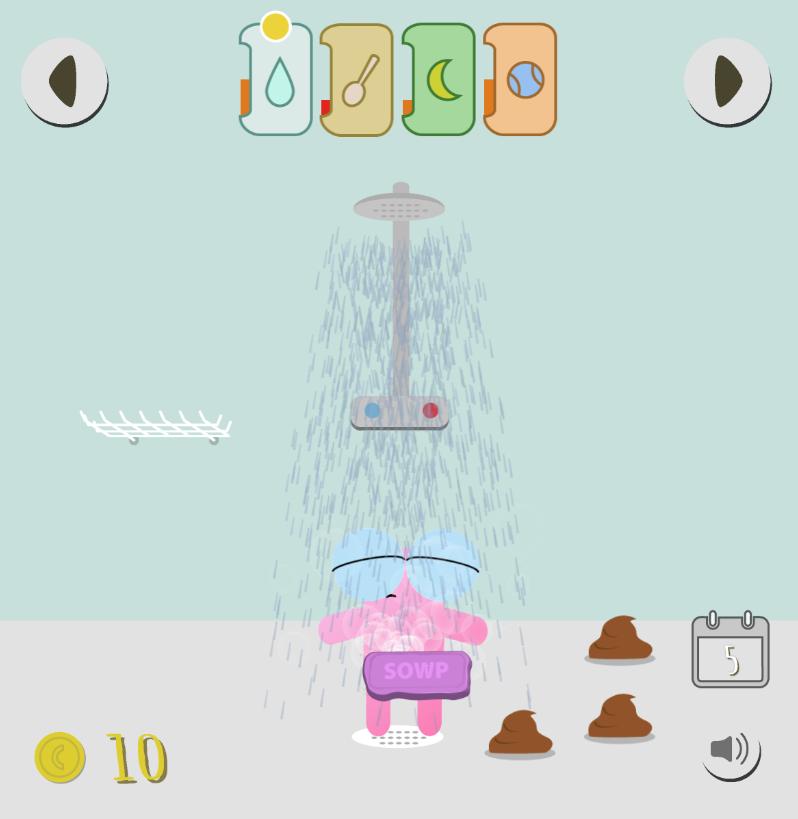Go to the next room with right arrow
This screenshot has width=798, height=819.
[727, 81]
